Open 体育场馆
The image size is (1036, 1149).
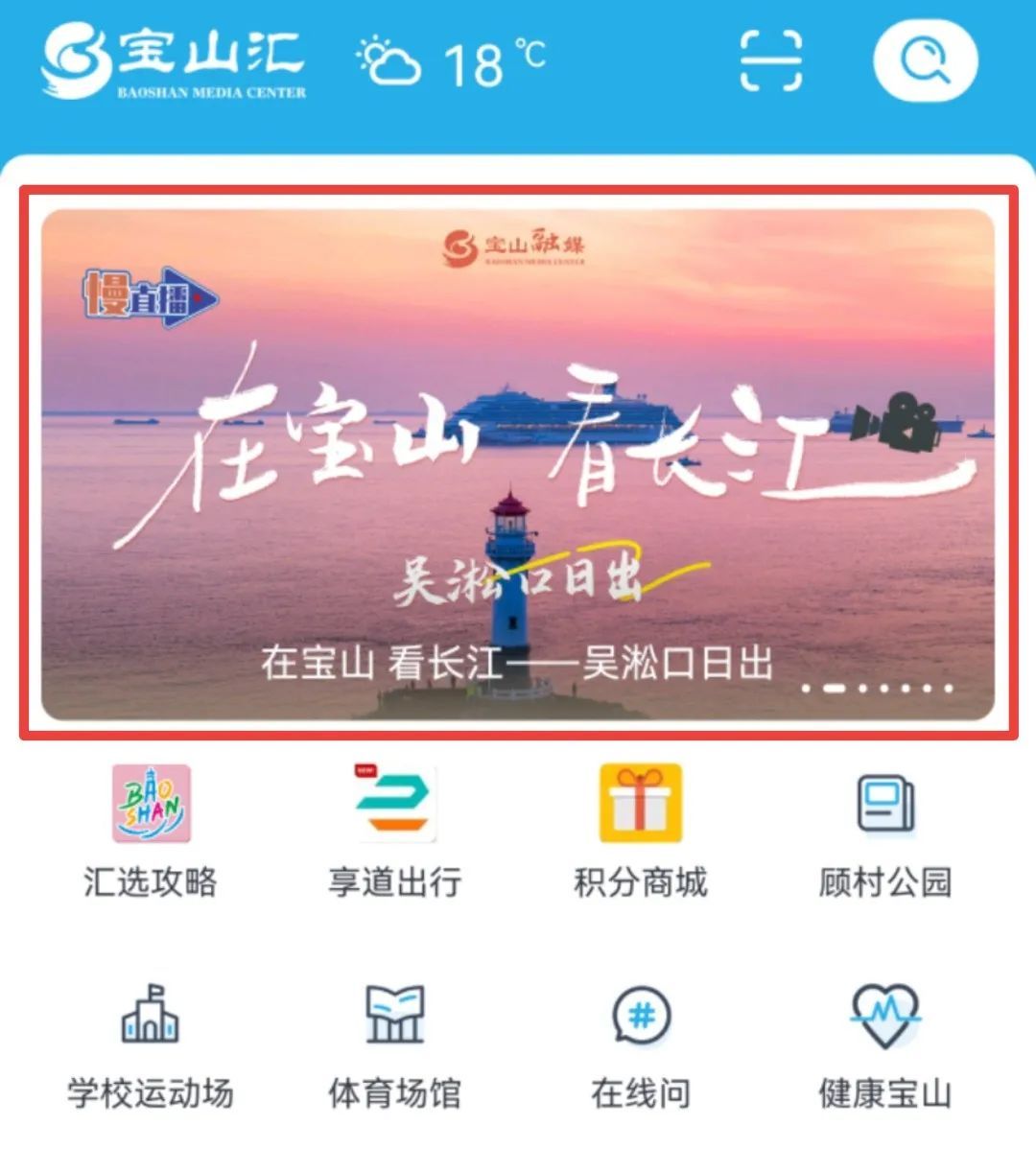[x=395, y=1043]
